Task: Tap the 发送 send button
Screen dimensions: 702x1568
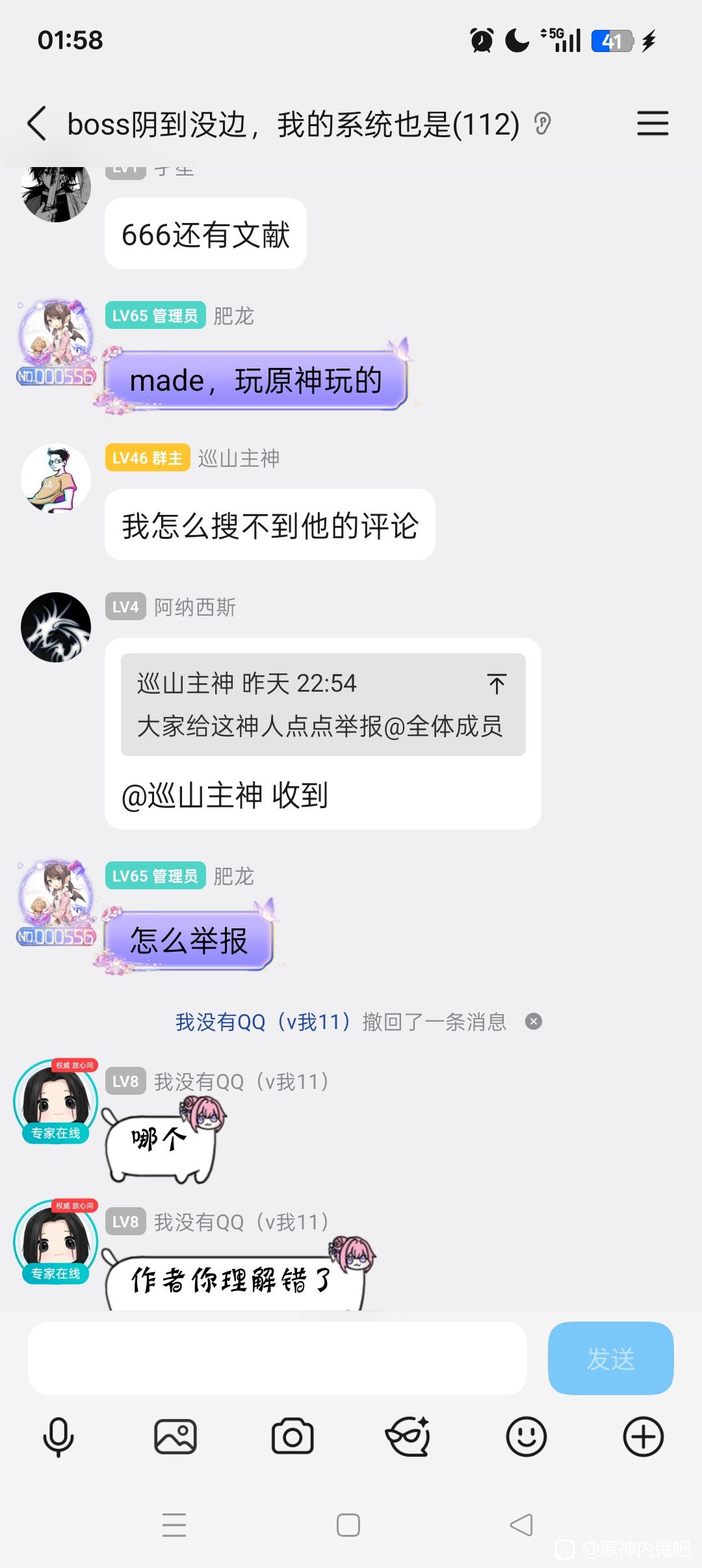Action: click(610, 1359)
